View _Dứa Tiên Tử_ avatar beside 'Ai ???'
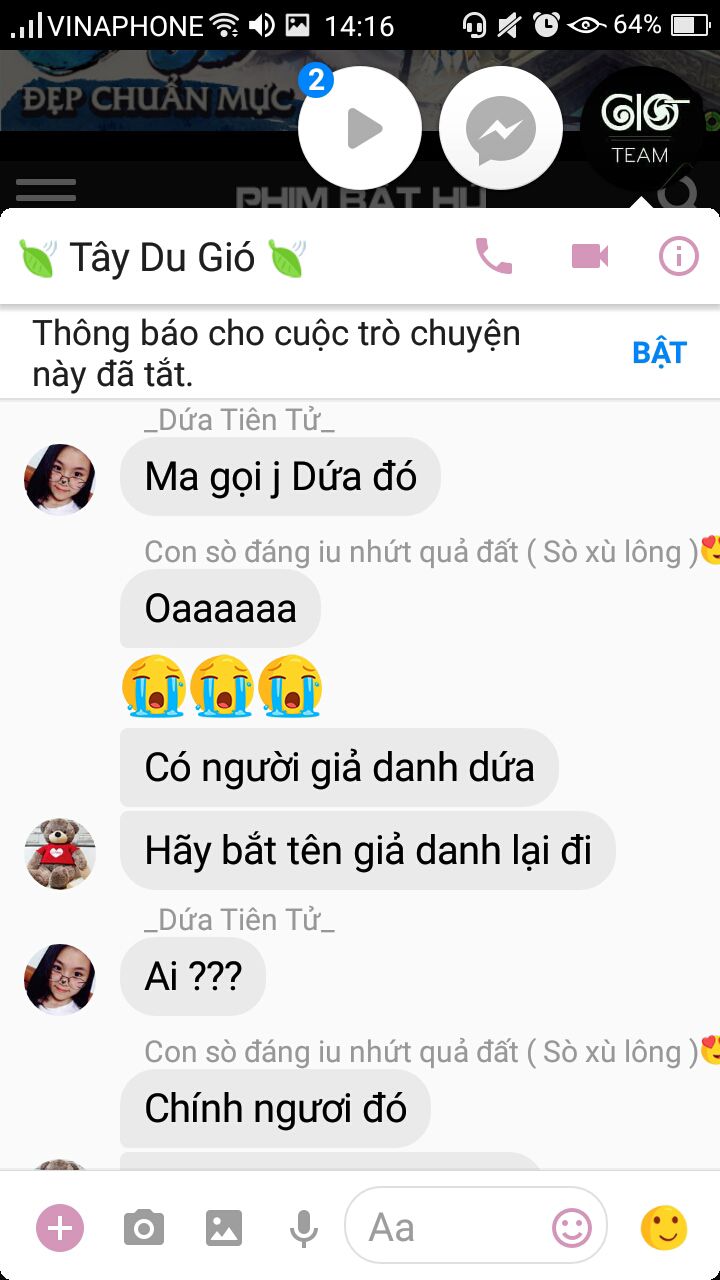 click(60, 979)
